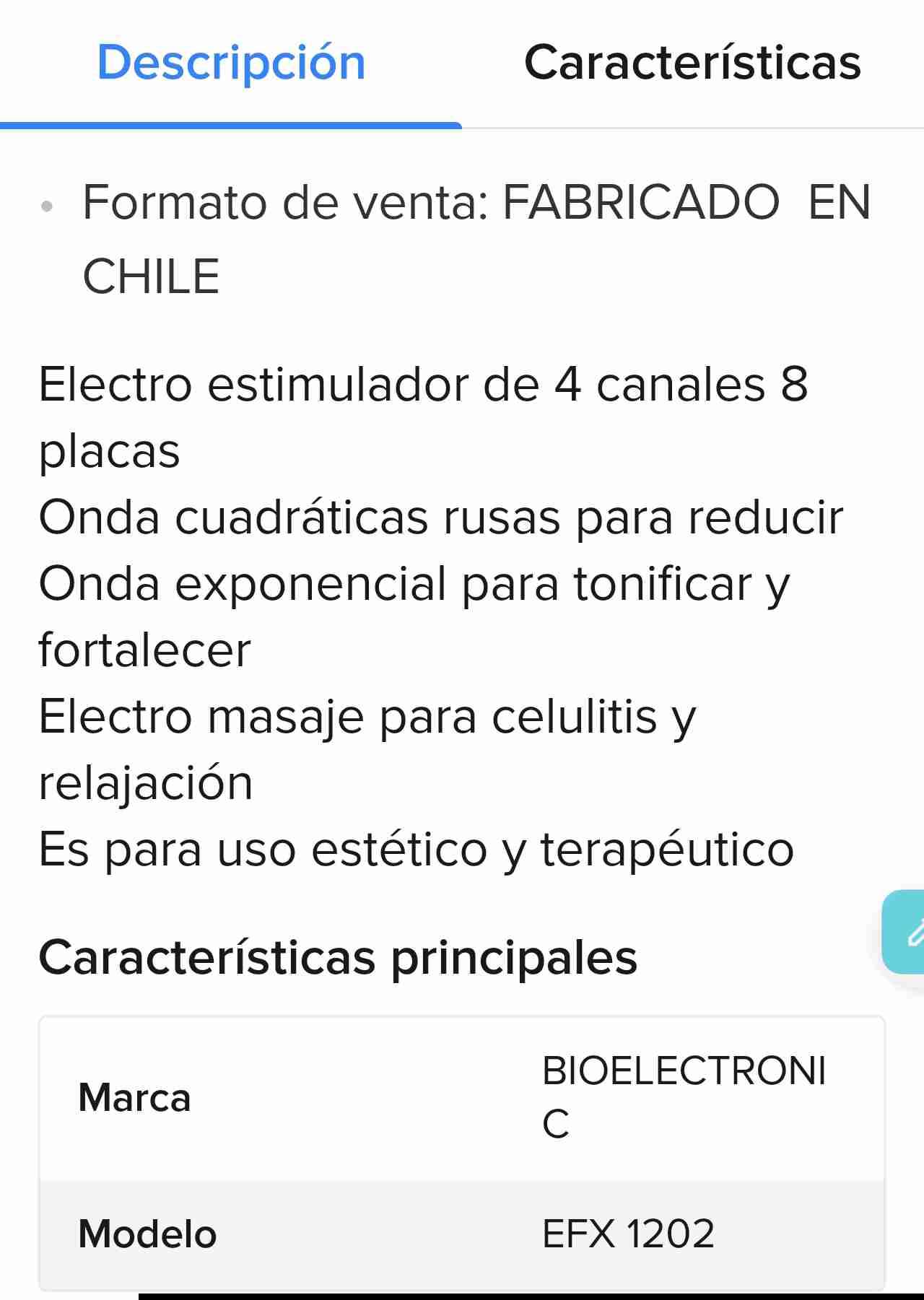The image size is (924, 1300).
Task: Select the line Electro estimulador de 4 canales
Action: click(422, 385)
